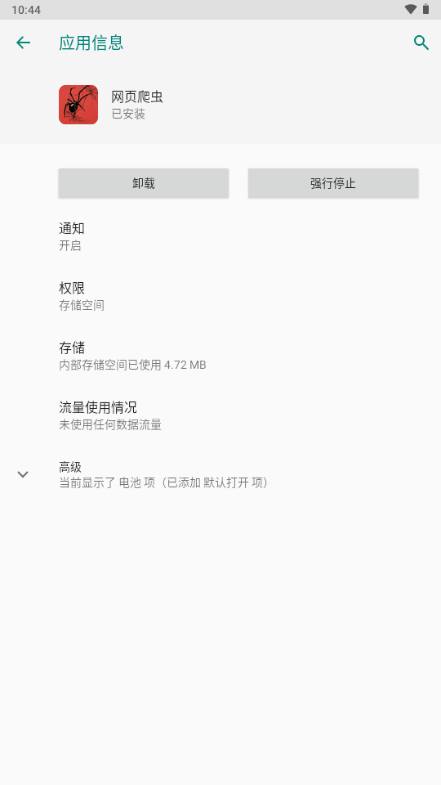Open the 权限 permissions row
Viewport: 441px width, 785px height.
point(220,296)
